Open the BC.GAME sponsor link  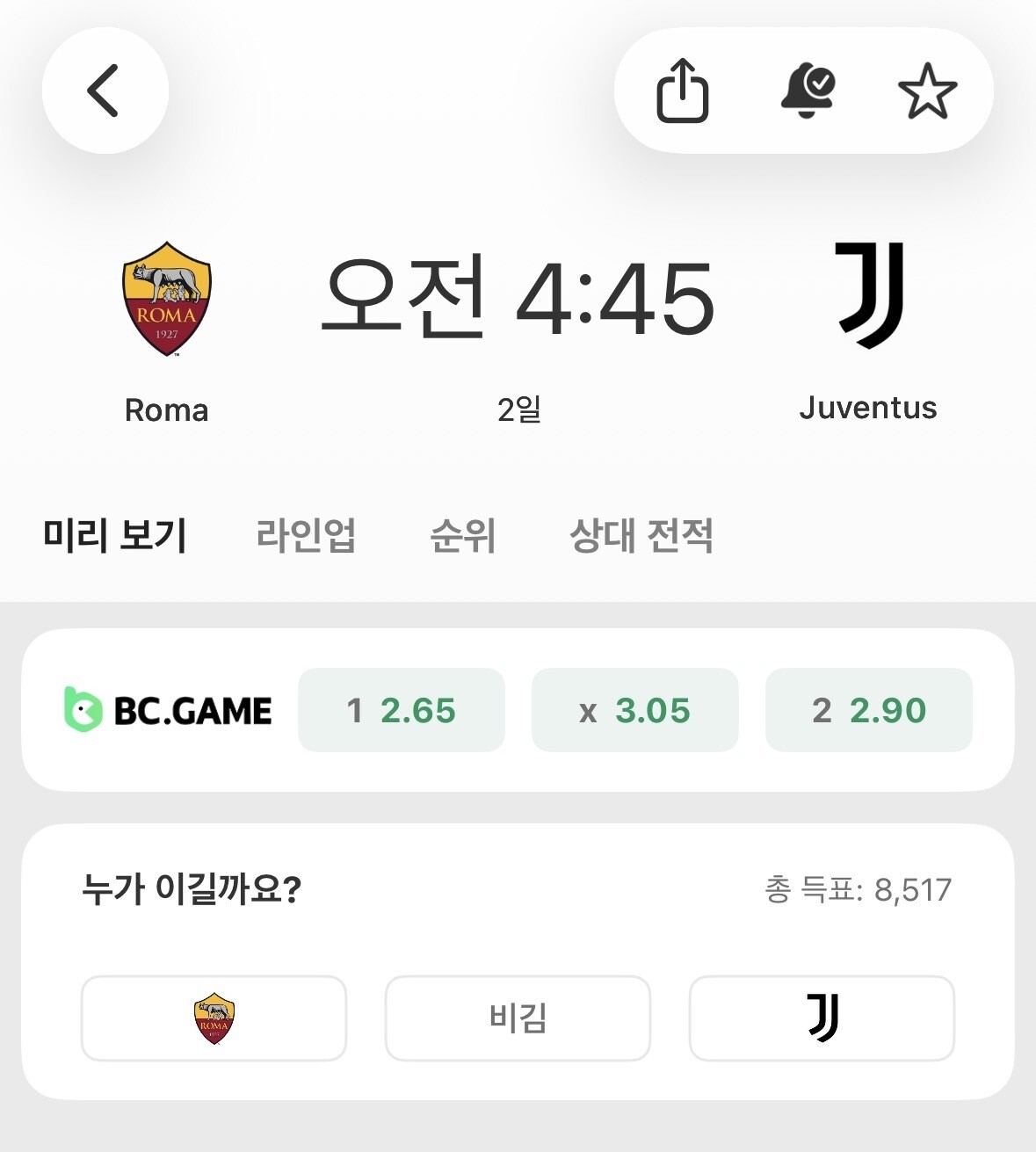click(168, 710)
